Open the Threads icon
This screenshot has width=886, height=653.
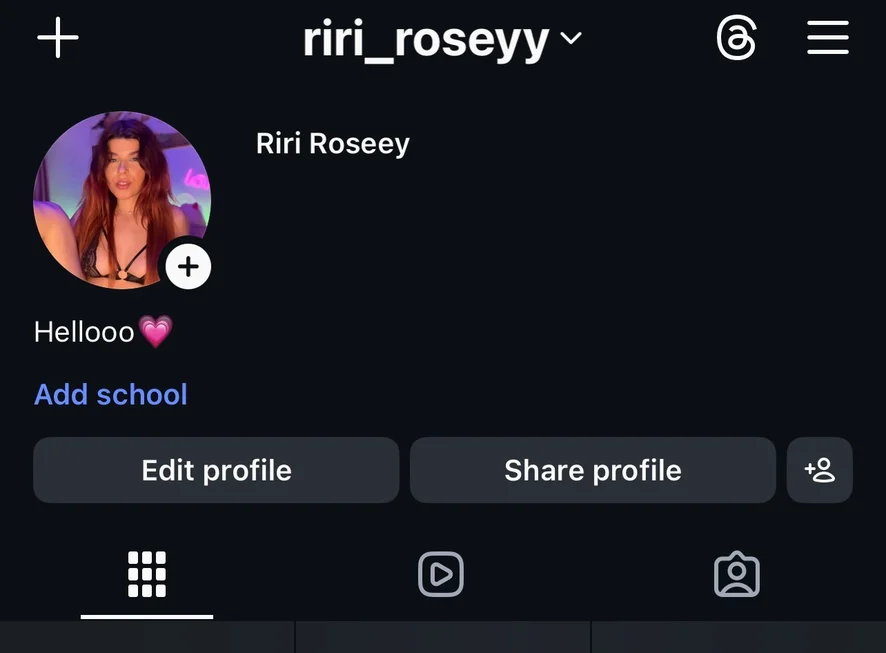click(x=736, y=39)
